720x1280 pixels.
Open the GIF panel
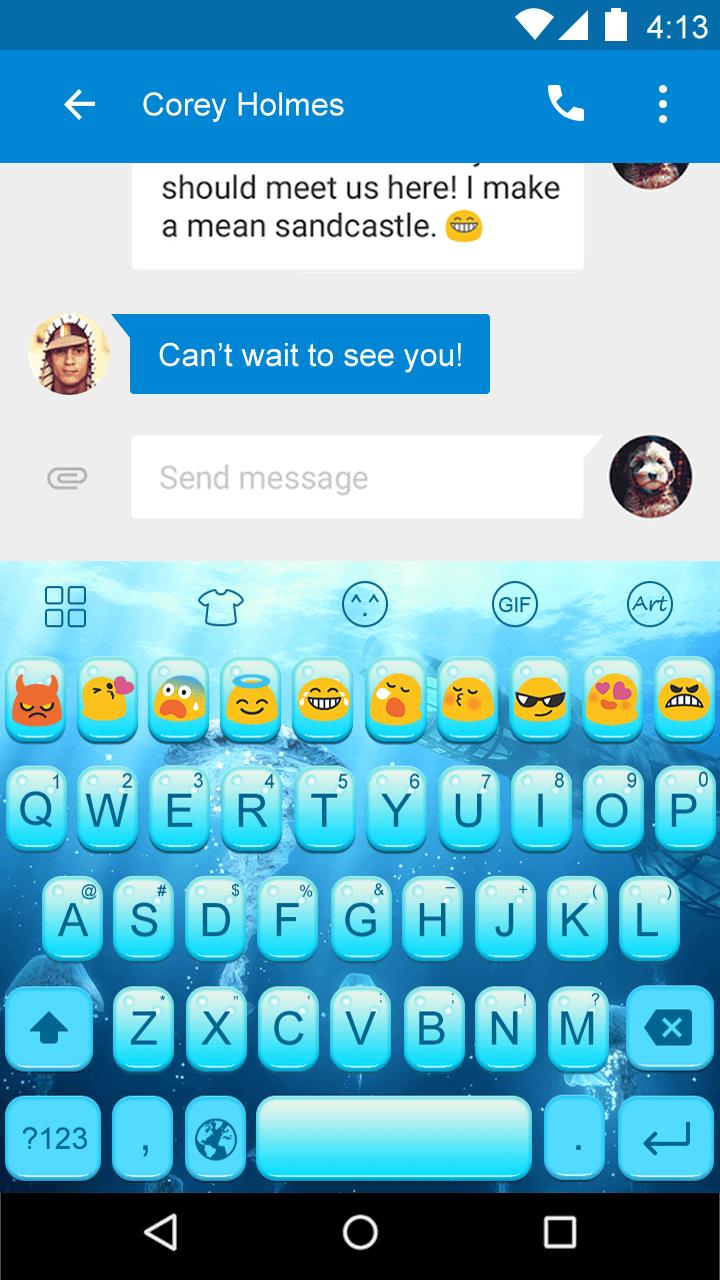[514, 604]
